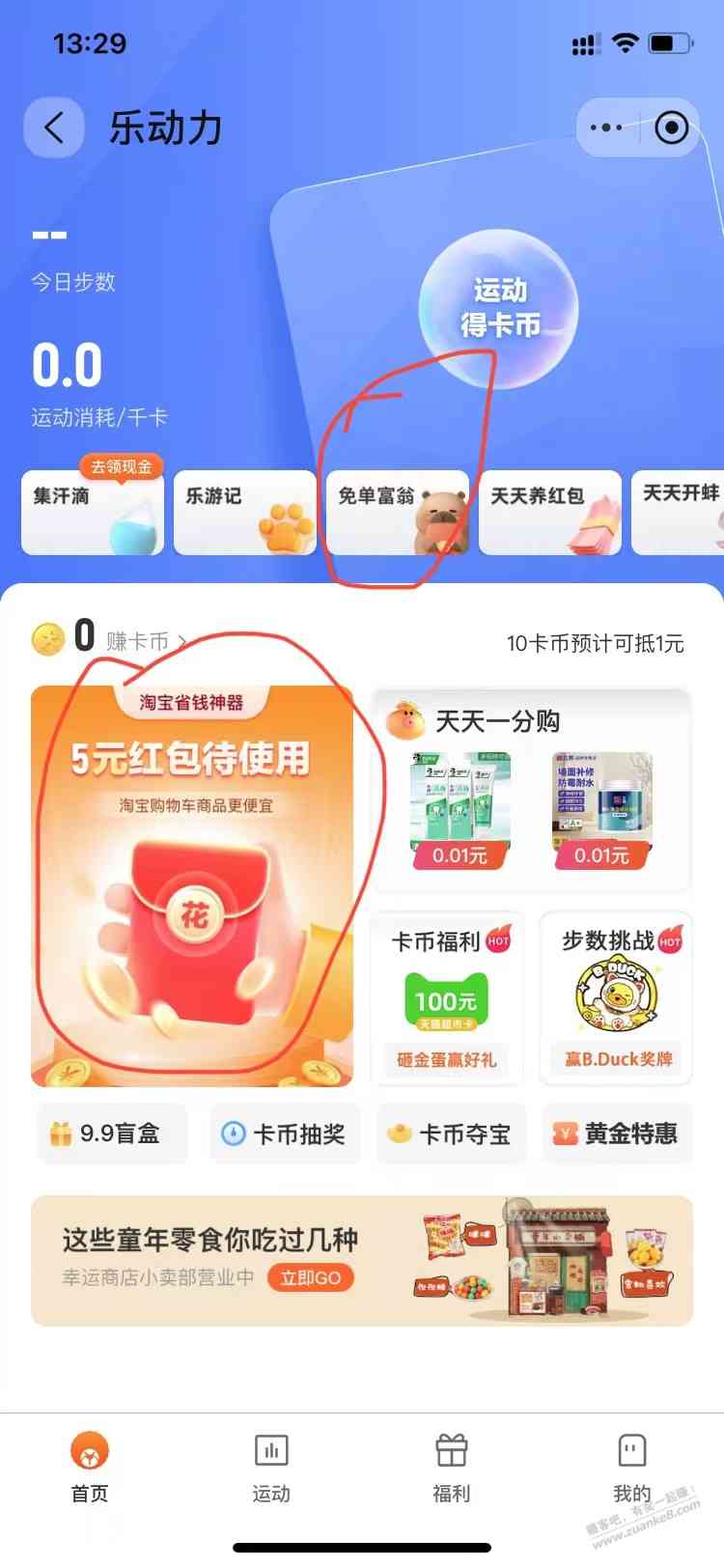Open the 赚卡币 link
724x1568 pixels.
tap(145, 641)
